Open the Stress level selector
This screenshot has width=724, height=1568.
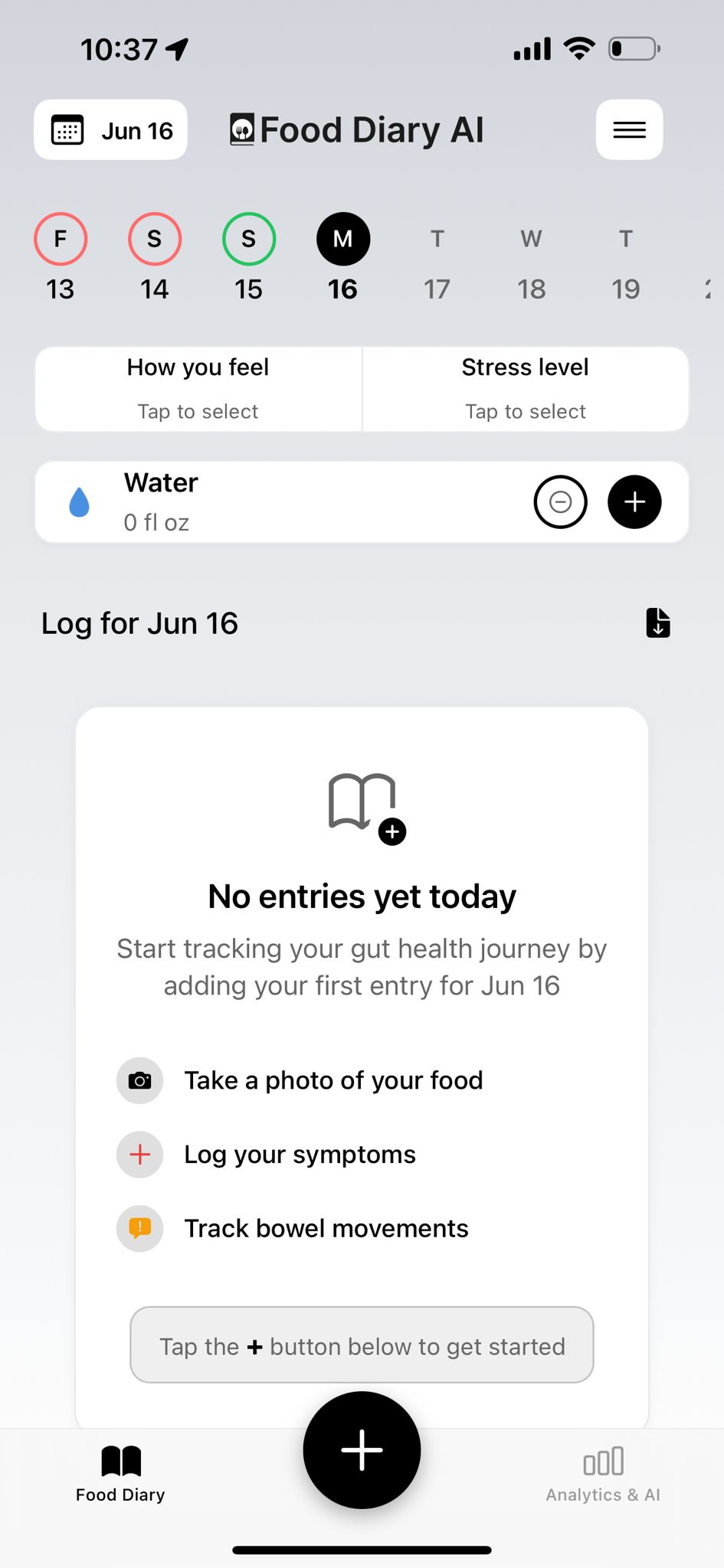pyautogui.click(x=525, y=388)
